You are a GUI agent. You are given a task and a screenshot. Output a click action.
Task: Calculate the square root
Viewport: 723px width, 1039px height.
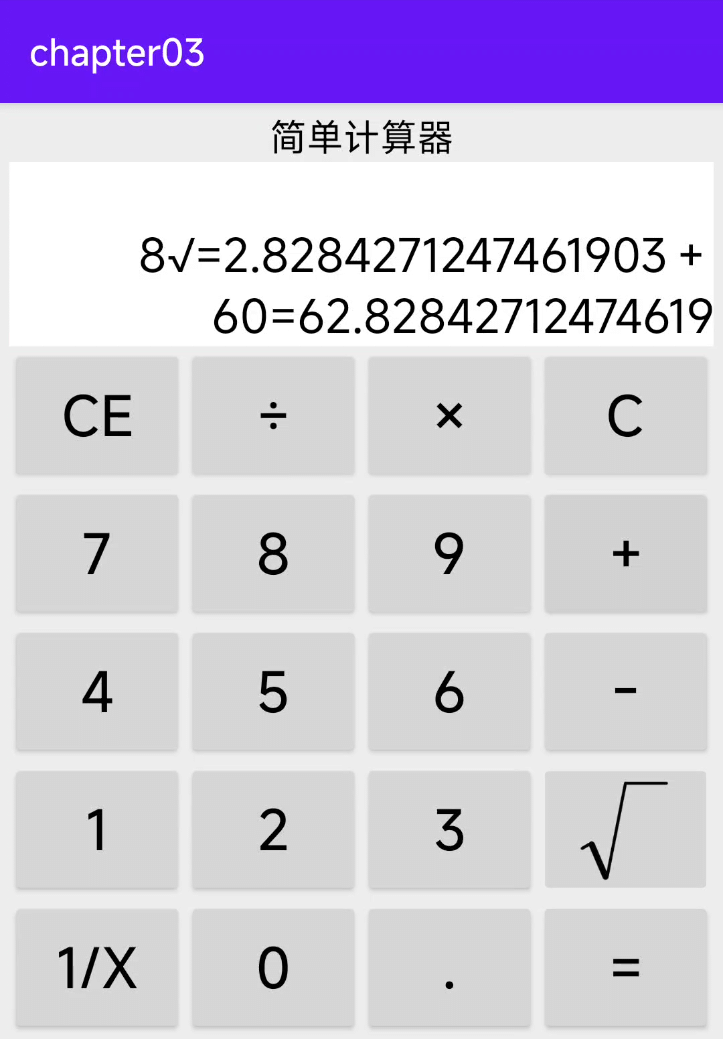625,829
